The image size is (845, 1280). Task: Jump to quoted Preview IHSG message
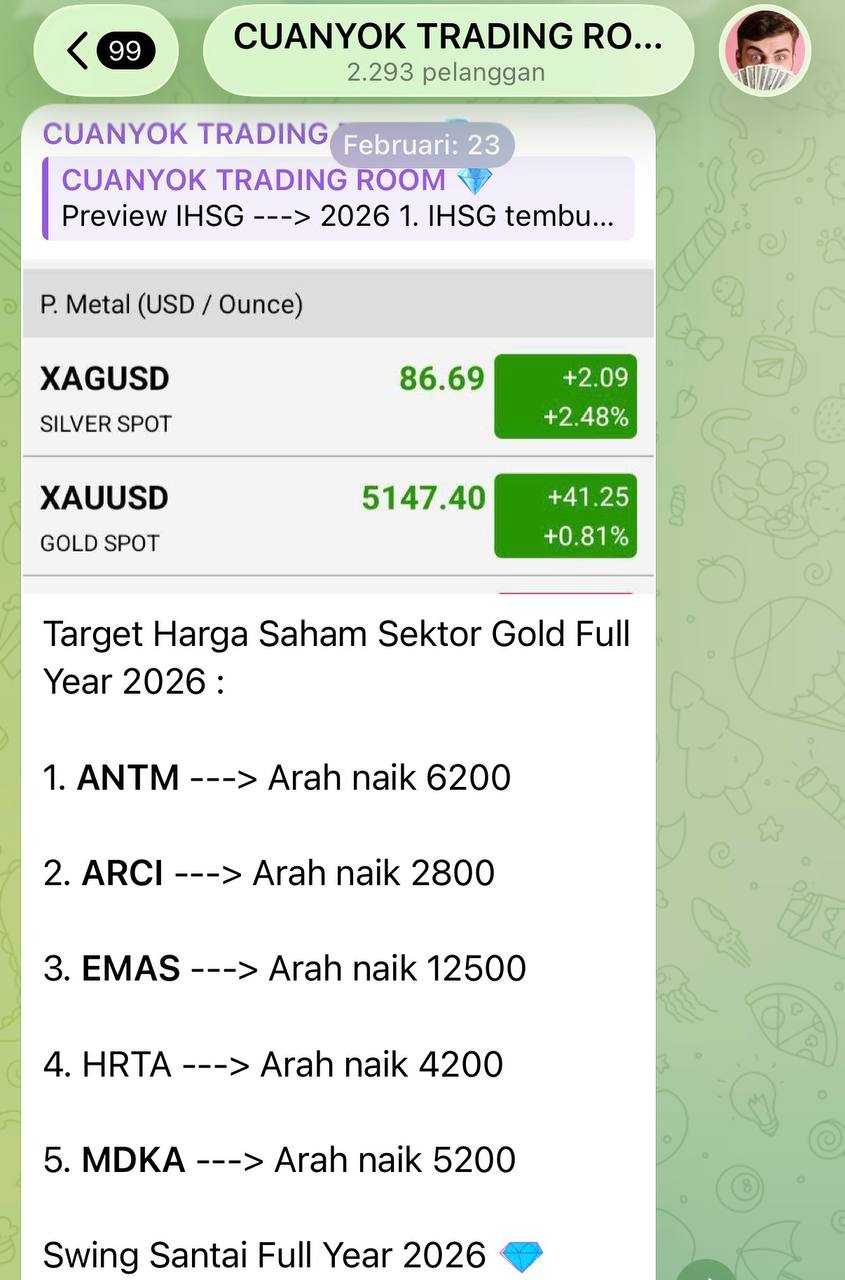click(338, 198)
